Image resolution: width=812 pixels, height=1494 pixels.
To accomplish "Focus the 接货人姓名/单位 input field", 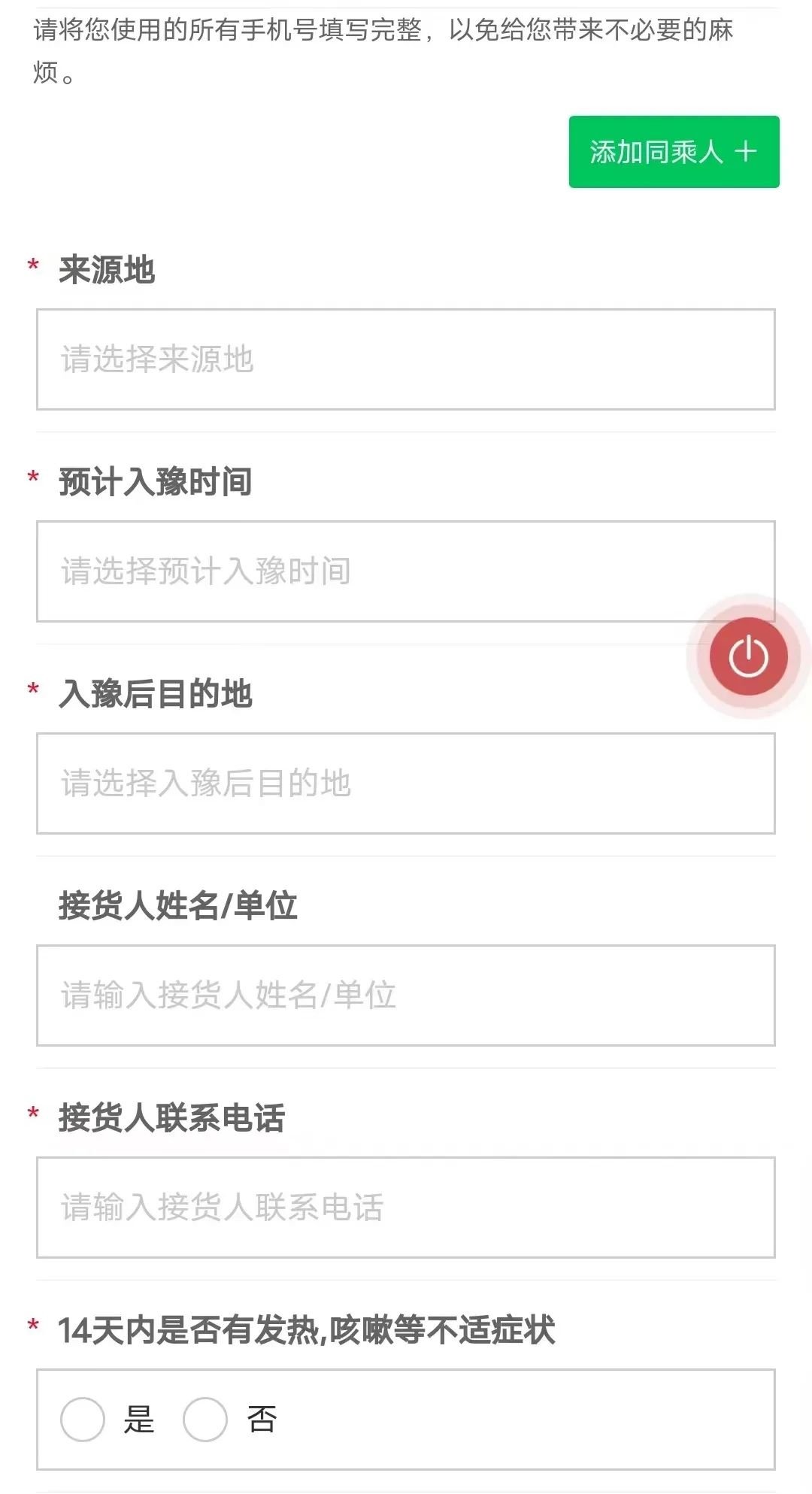I will coord(405,995).
